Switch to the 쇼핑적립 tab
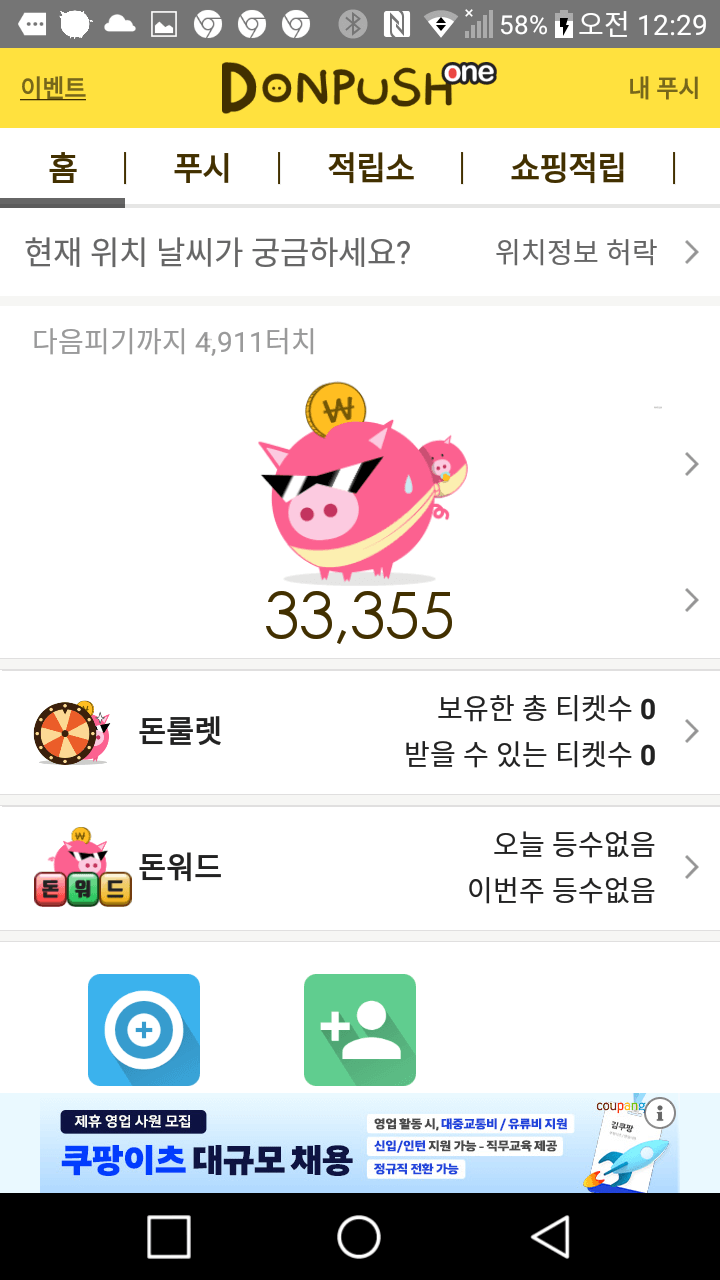This screenshot has width=720, height=1280. click(567, 168)
